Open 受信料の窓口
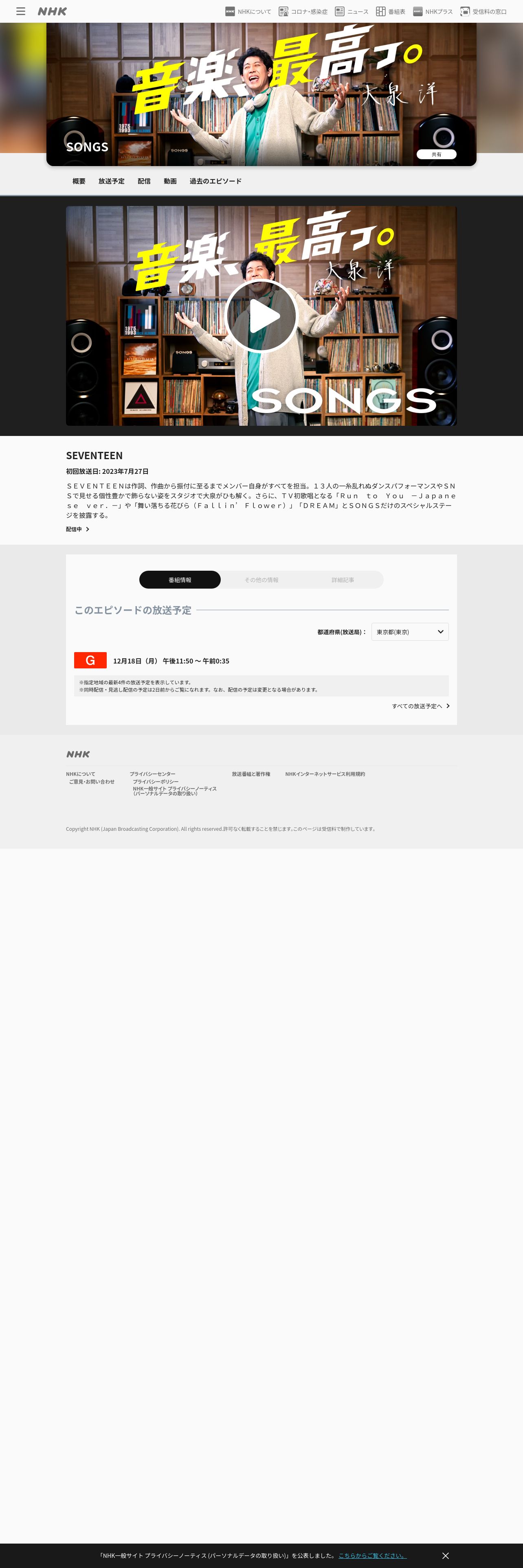This screenshot has height=1568, width=523. point(483,11)
